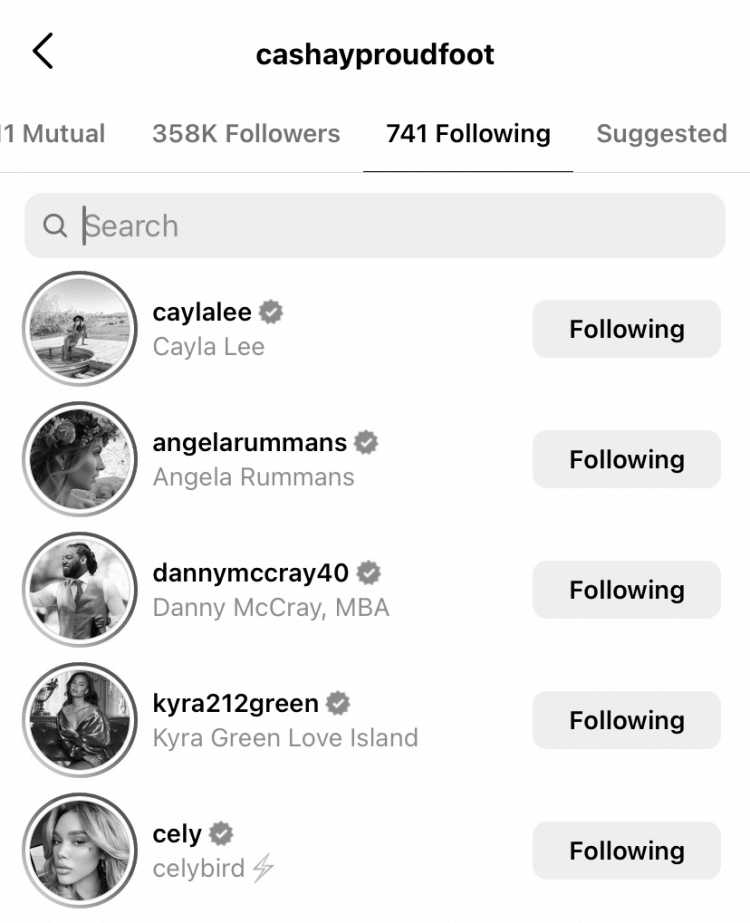Select the 741 Following tab

pyautogui.click(x=468, y=134)
